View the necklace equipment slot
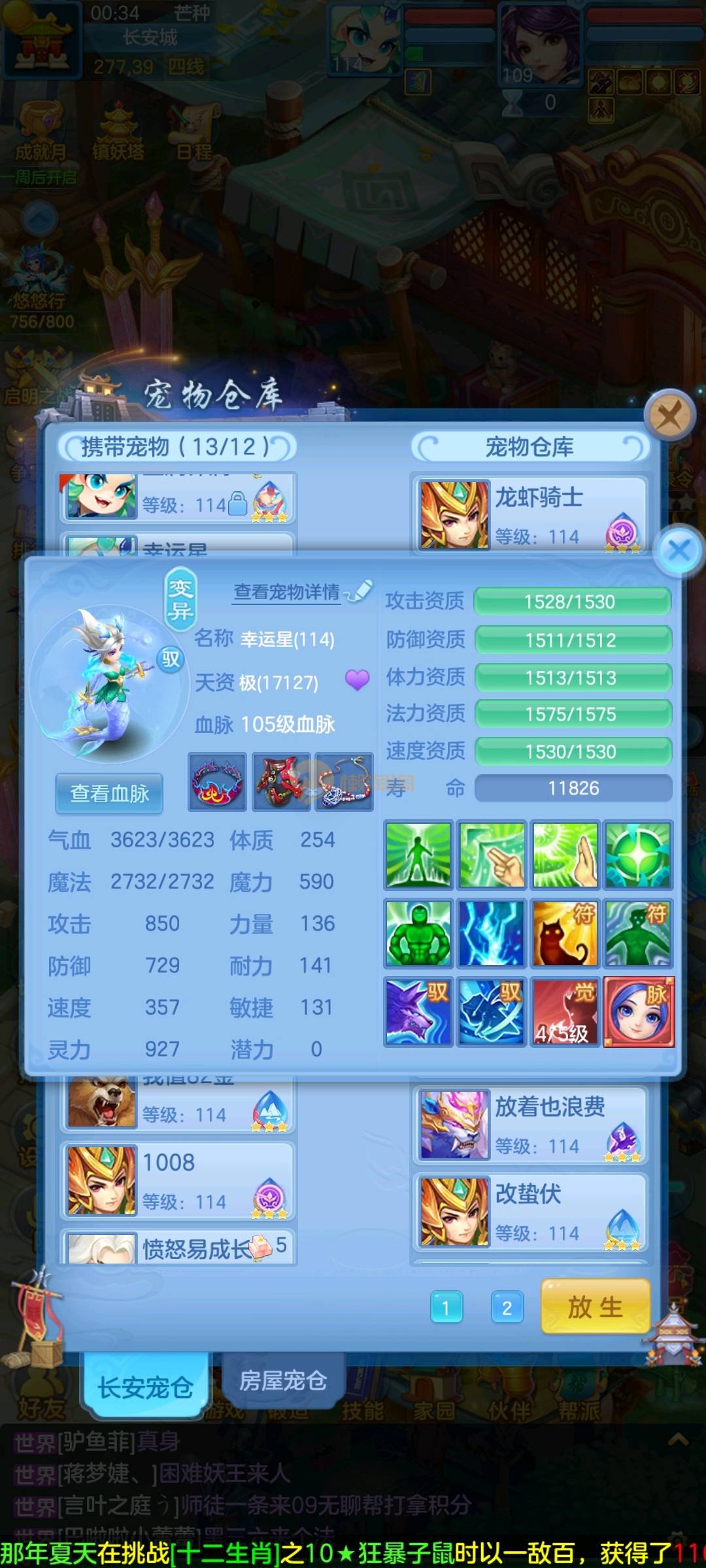Screen dimensions: 706x1568 345,781
